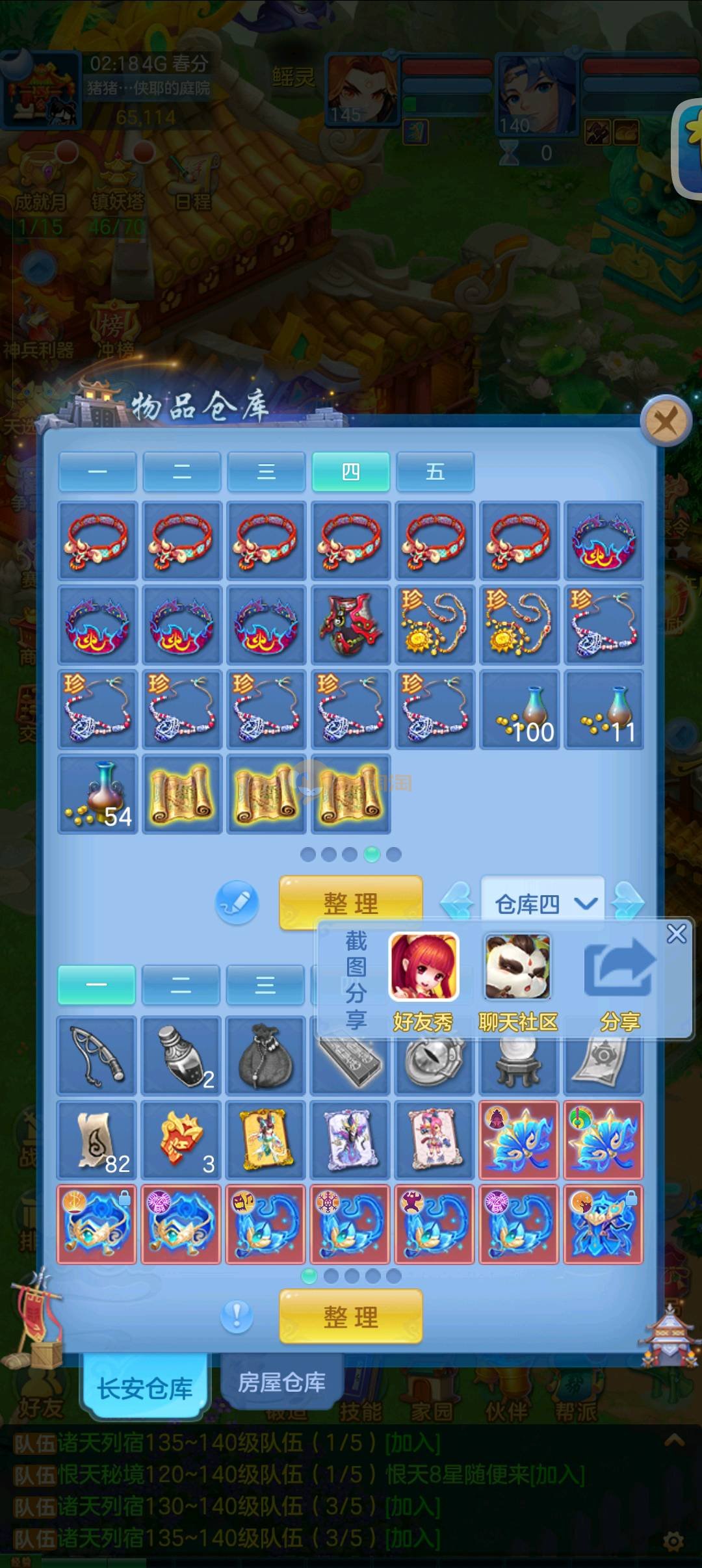This screenshot has height=1568, width=702.
Task: Select the 长安仓库 tab
Action: (x=144, y=1388)
